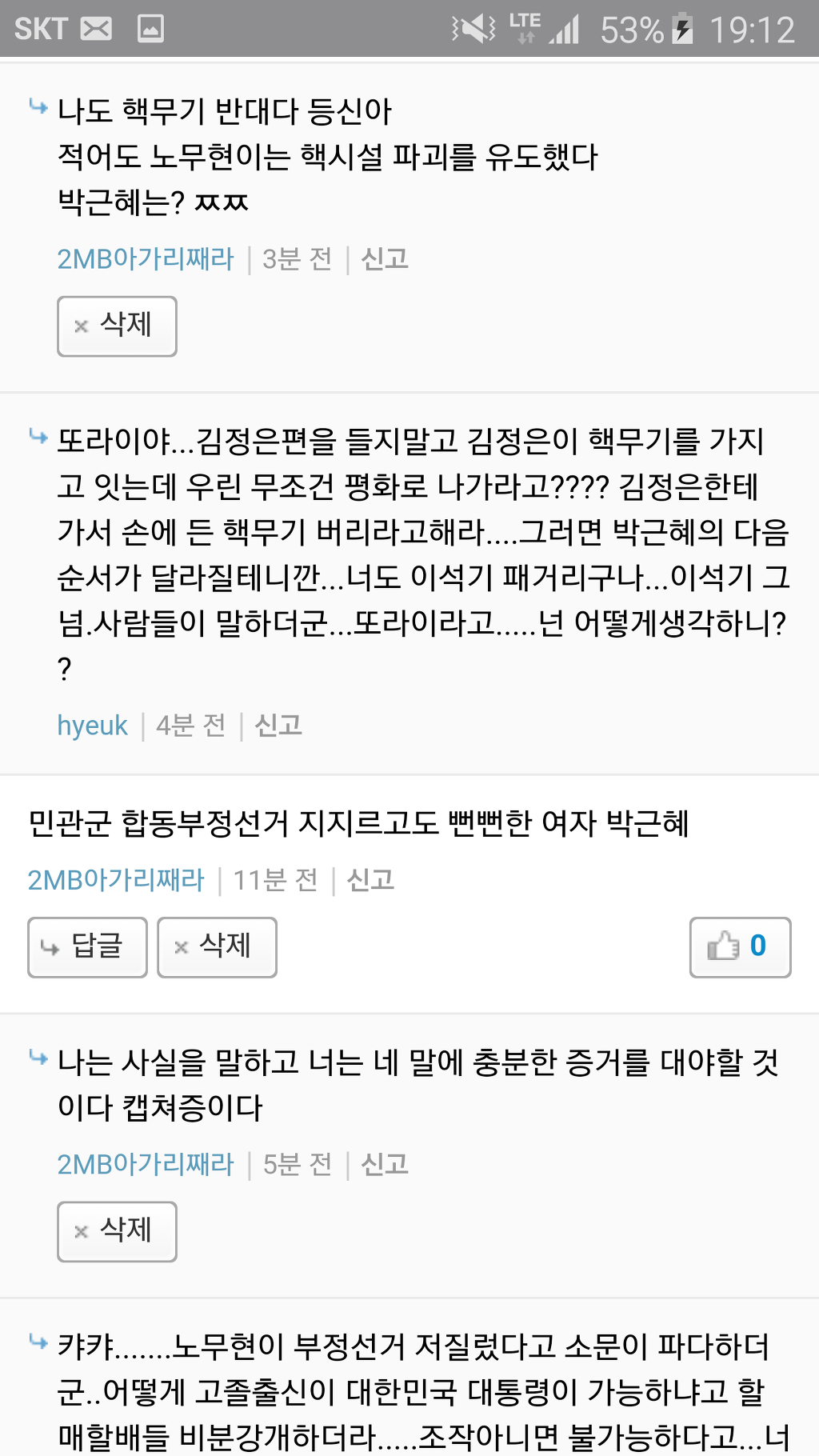Viewport: 819px width, 1456px height.
Task: Report the reply posted 3분 전
Action: click(385, 259)
